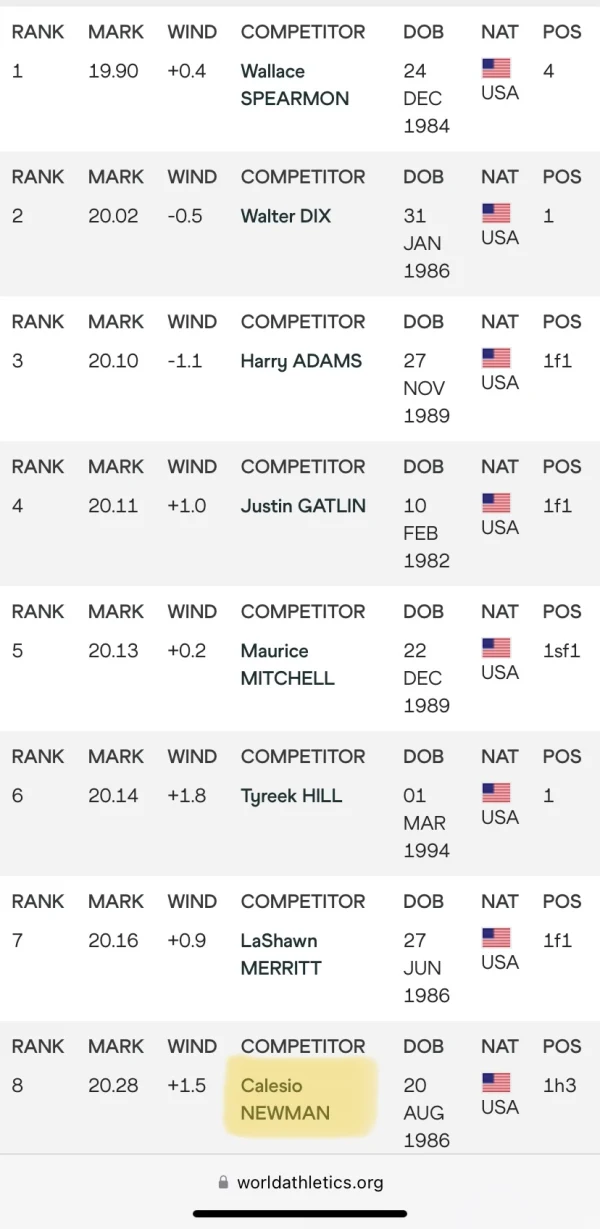Tap the worldathletics.org address bar
600x1229 pixels.
pyautogui.click(x=300, y=1182)
